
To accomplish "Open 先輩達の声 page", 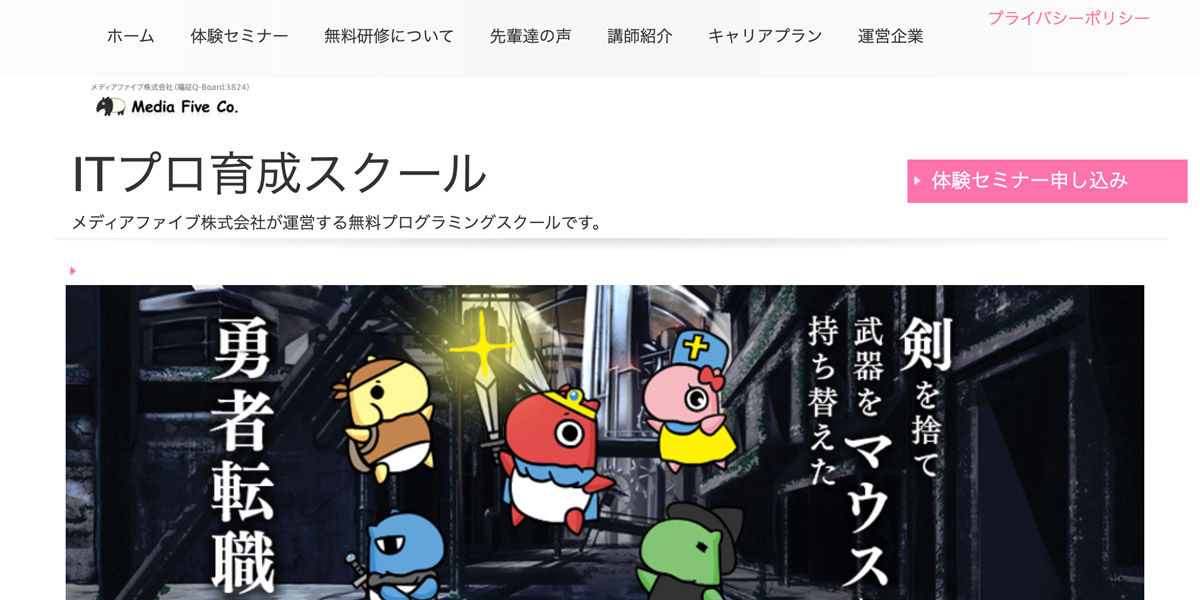I will (530, 36).
